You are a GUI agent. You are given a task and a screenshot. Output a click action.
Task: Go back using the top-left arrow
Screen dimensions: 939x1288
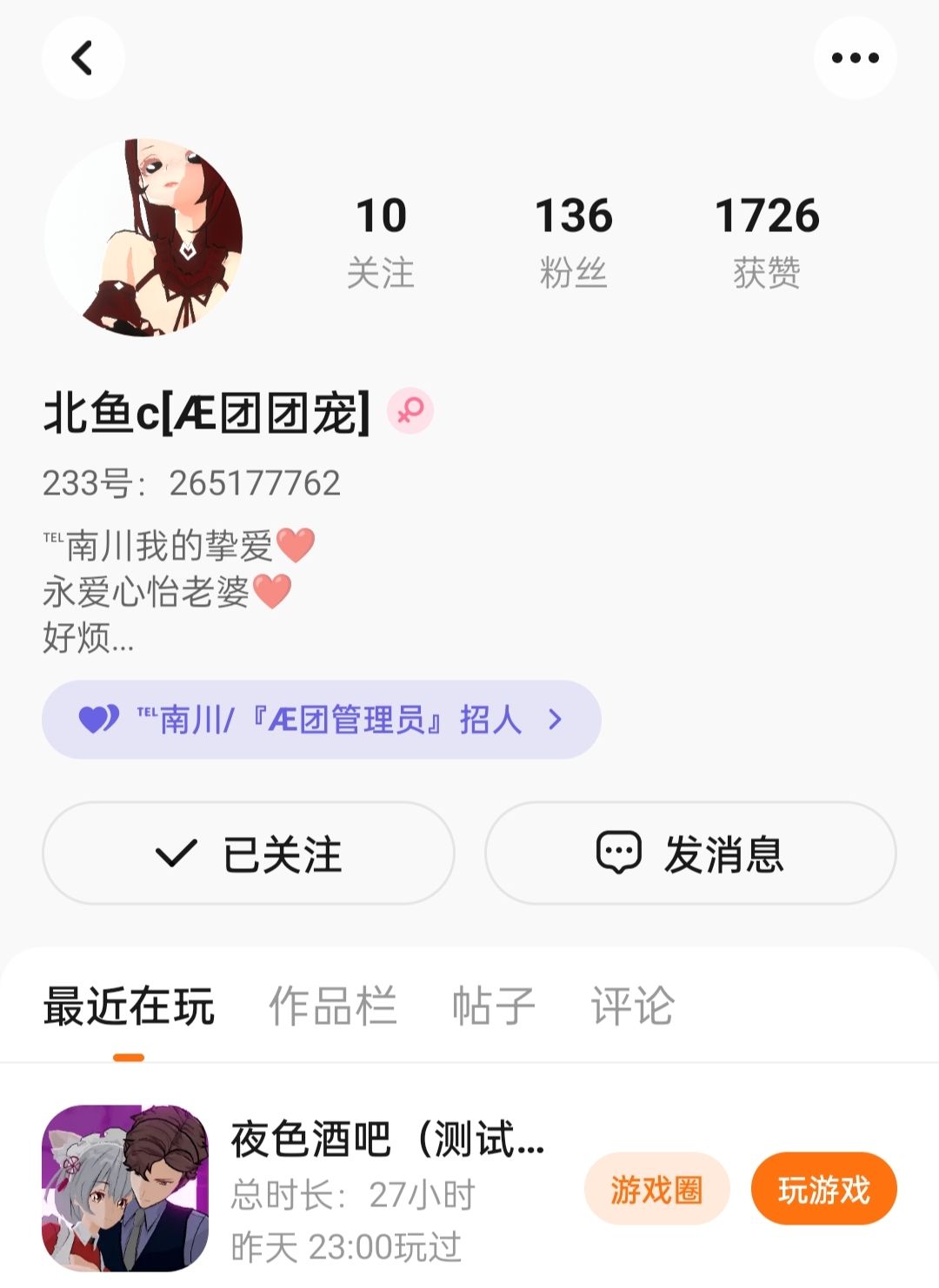[x=83, y=59]
